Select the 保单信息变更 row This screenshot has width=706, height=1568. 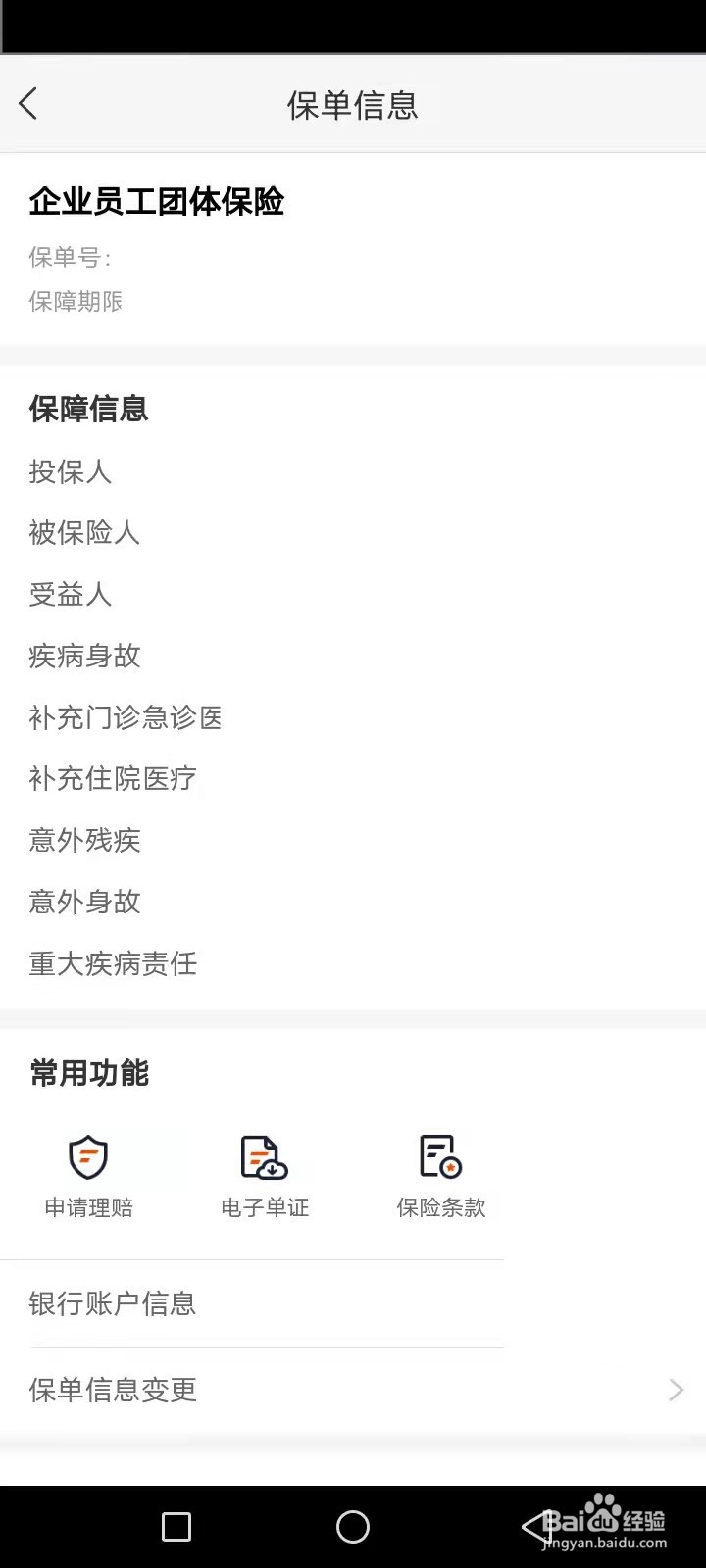tap(111, 1390)
